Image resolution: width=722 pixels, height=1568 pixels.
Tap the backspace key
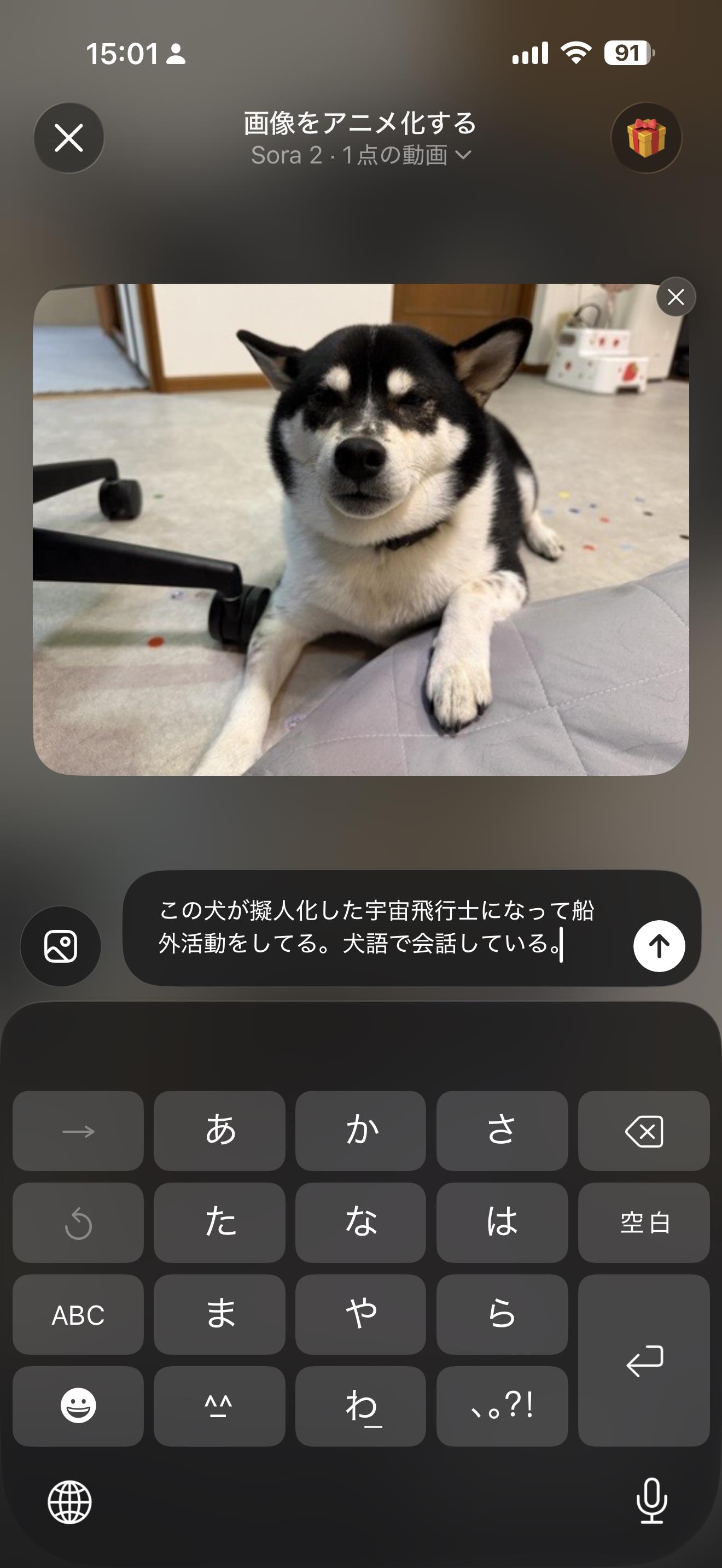[643, 1131]
